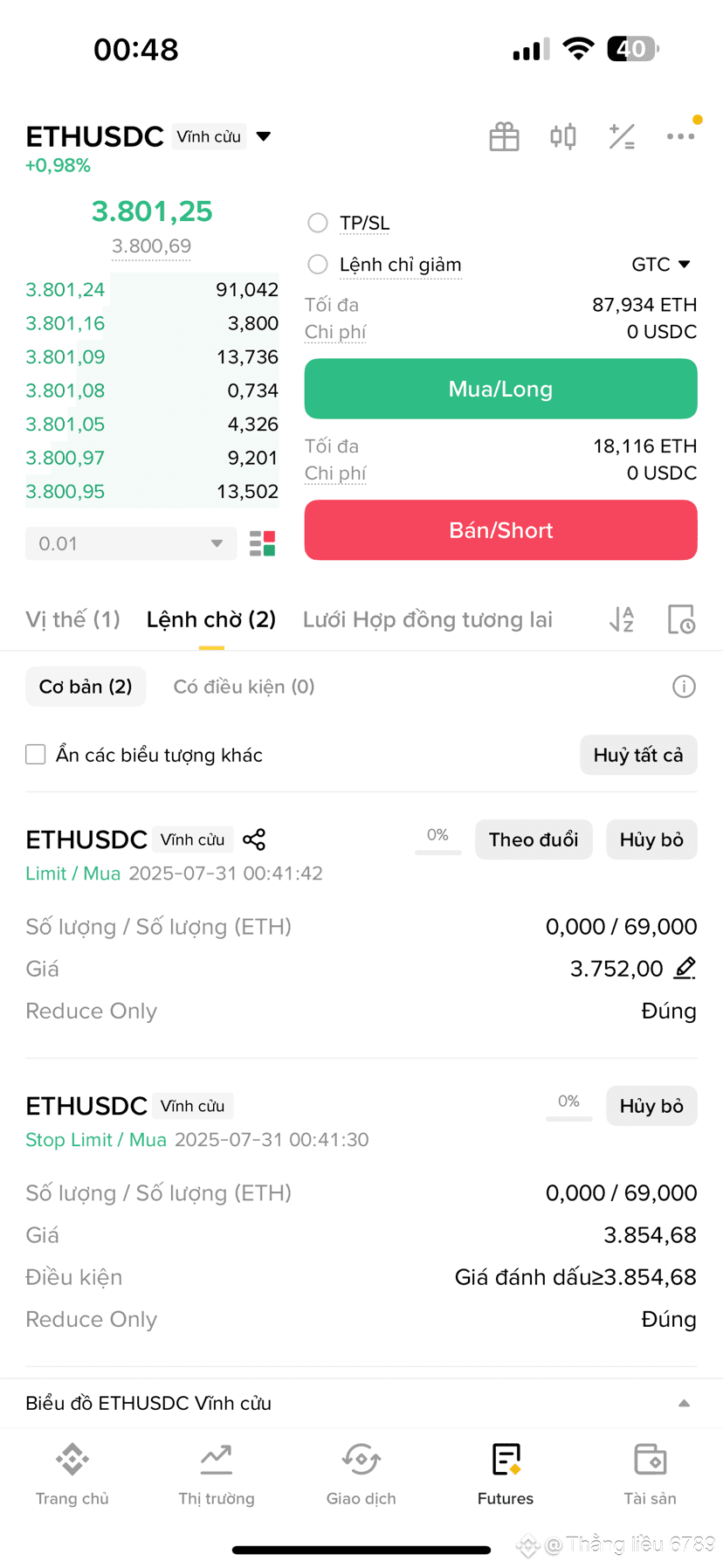Image resolution: width=723 pixels, height=1568 pixels.
Task: Enable Lệnh chỉ giảm option
Action: coord(318,264)
